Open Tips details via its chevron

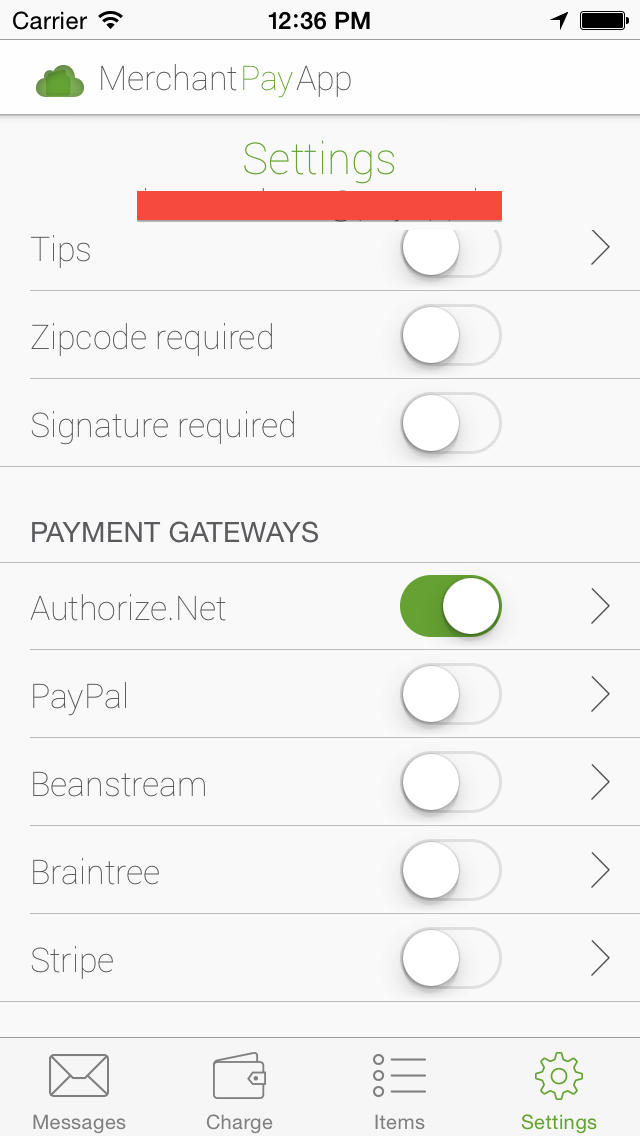600,248
